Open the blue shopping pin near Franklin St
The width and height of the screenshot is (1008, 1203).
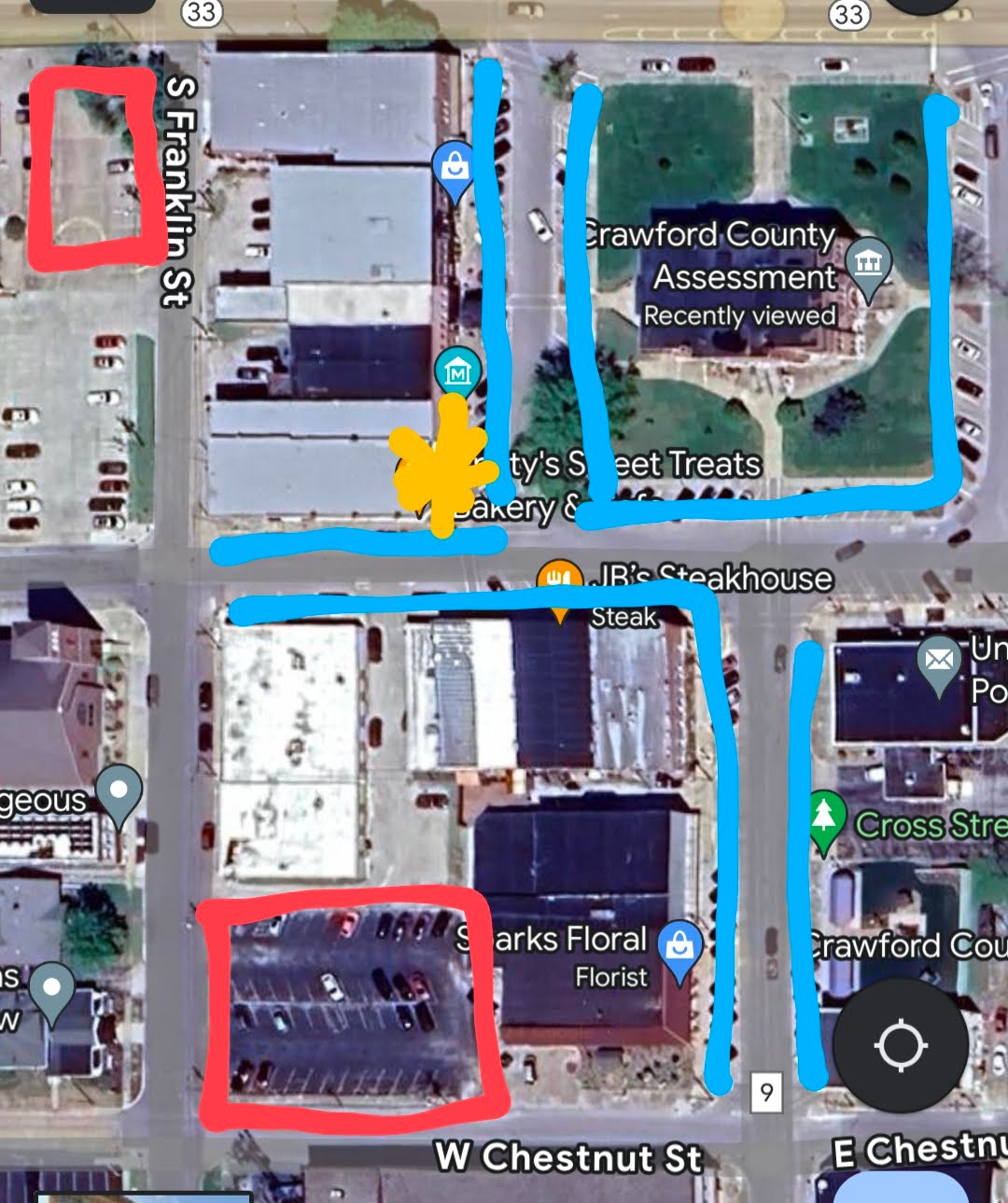click(455, 168)
